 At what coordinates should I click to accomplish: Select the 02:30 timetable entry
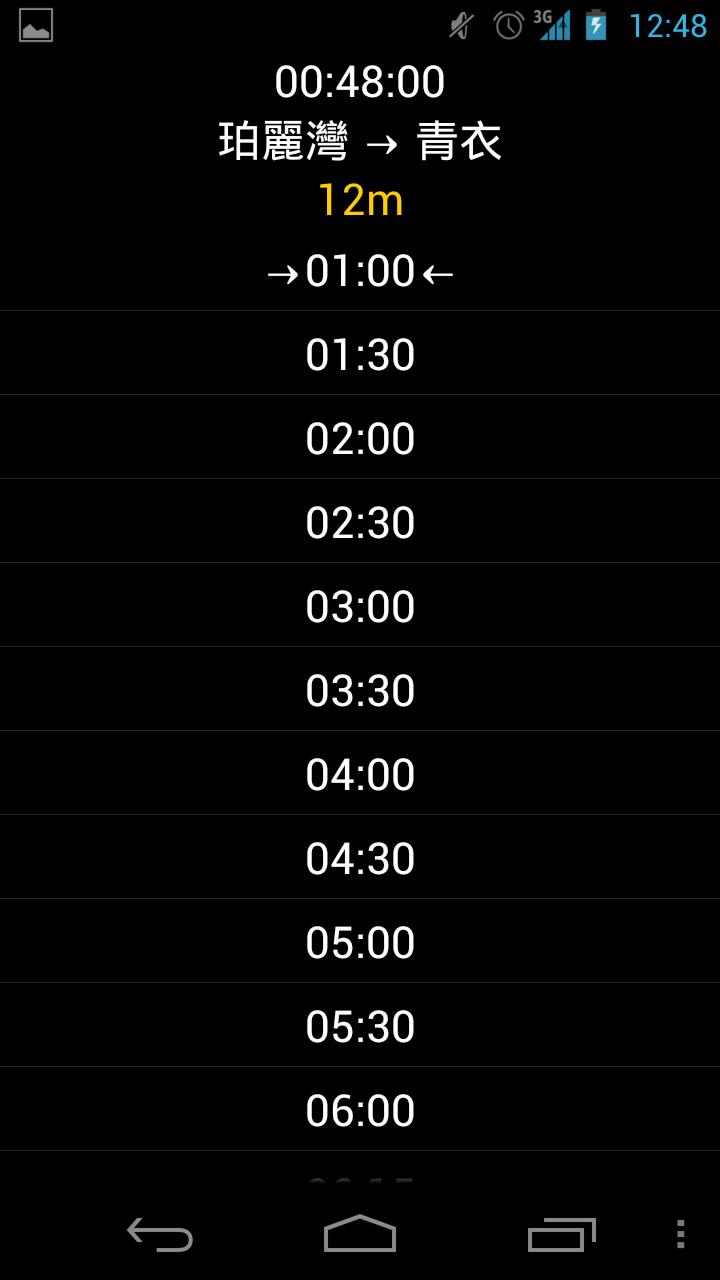pyautogui.click(x=360, y=523)
